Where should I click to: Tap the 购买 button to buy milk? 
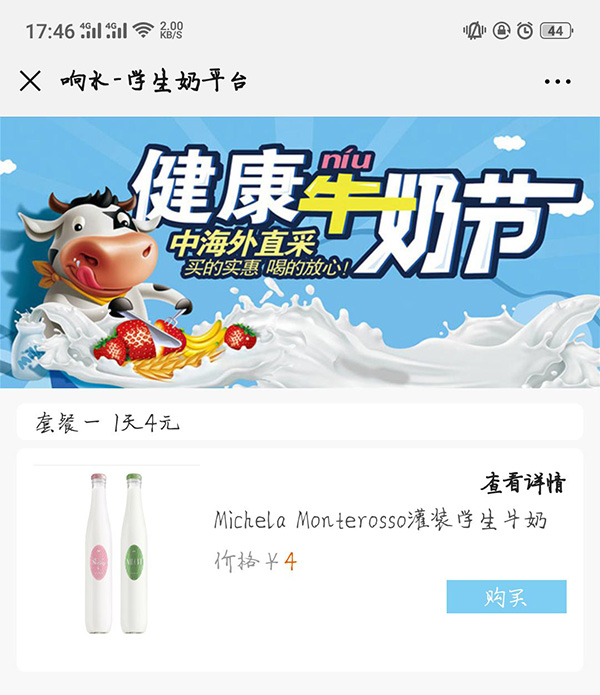click(x=506, y=597)
